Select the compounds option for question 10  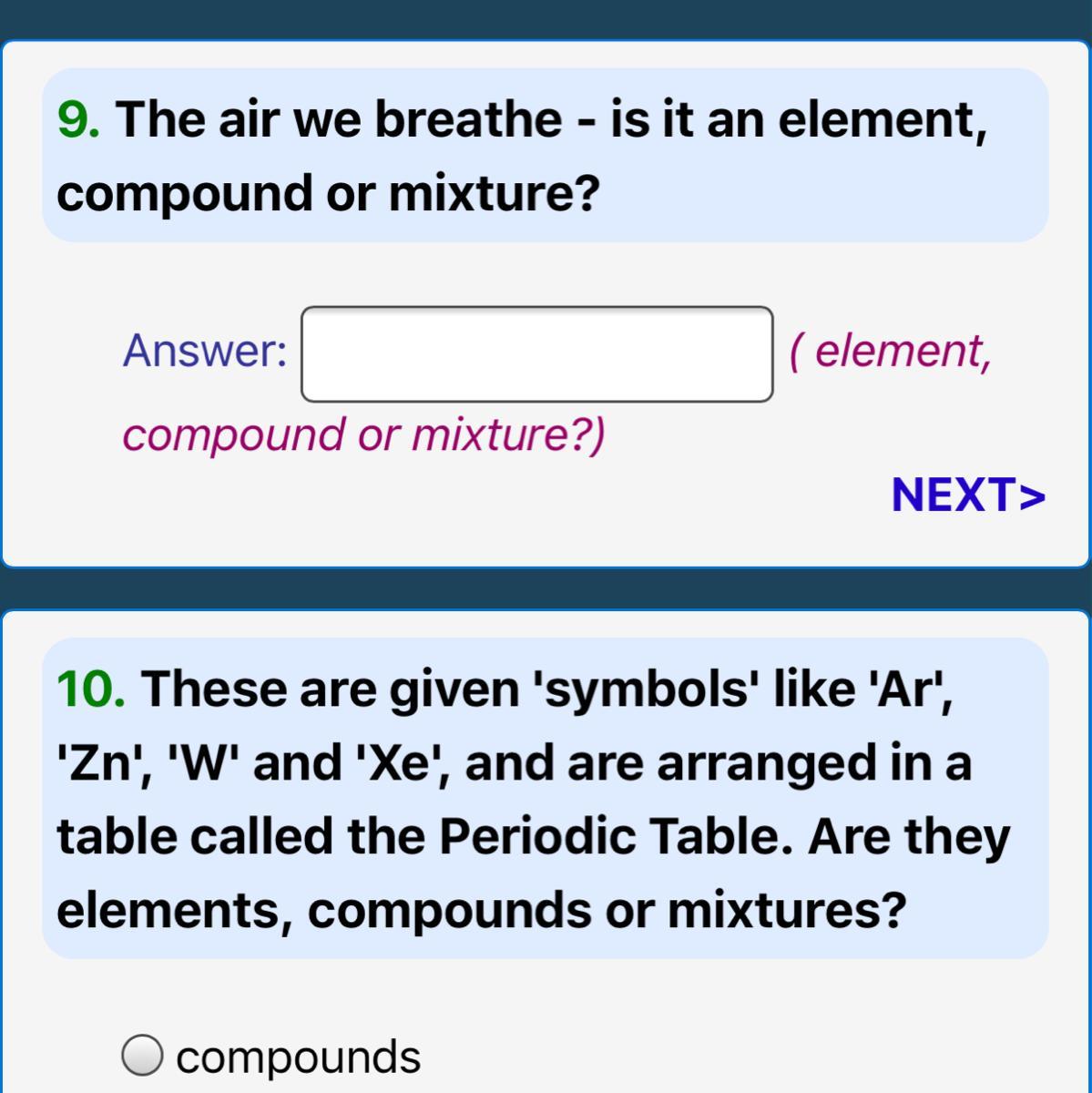(143, 1056)
